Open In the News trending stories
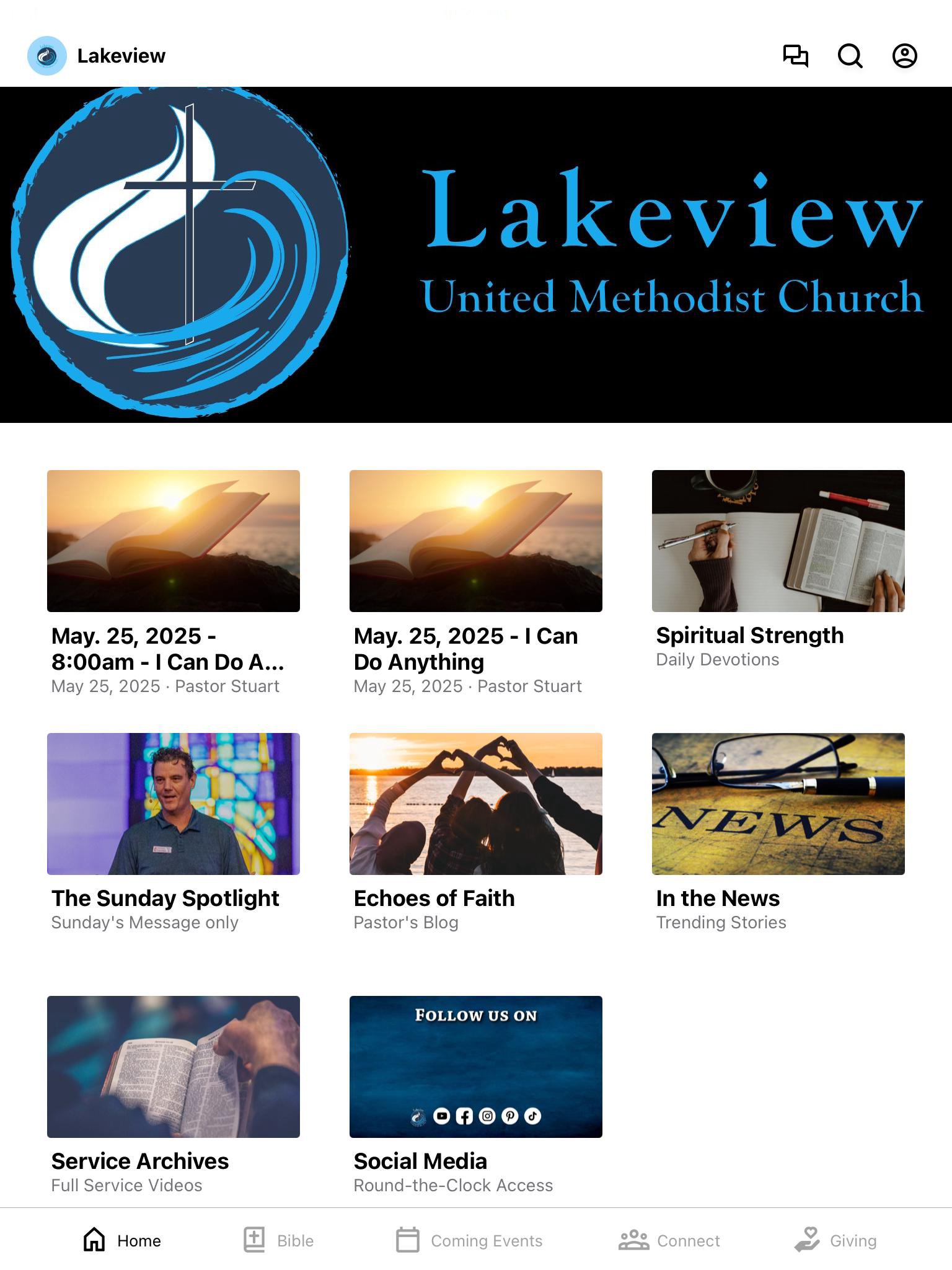The height and width of the screenshot is (1270, 952). point(778,832)
